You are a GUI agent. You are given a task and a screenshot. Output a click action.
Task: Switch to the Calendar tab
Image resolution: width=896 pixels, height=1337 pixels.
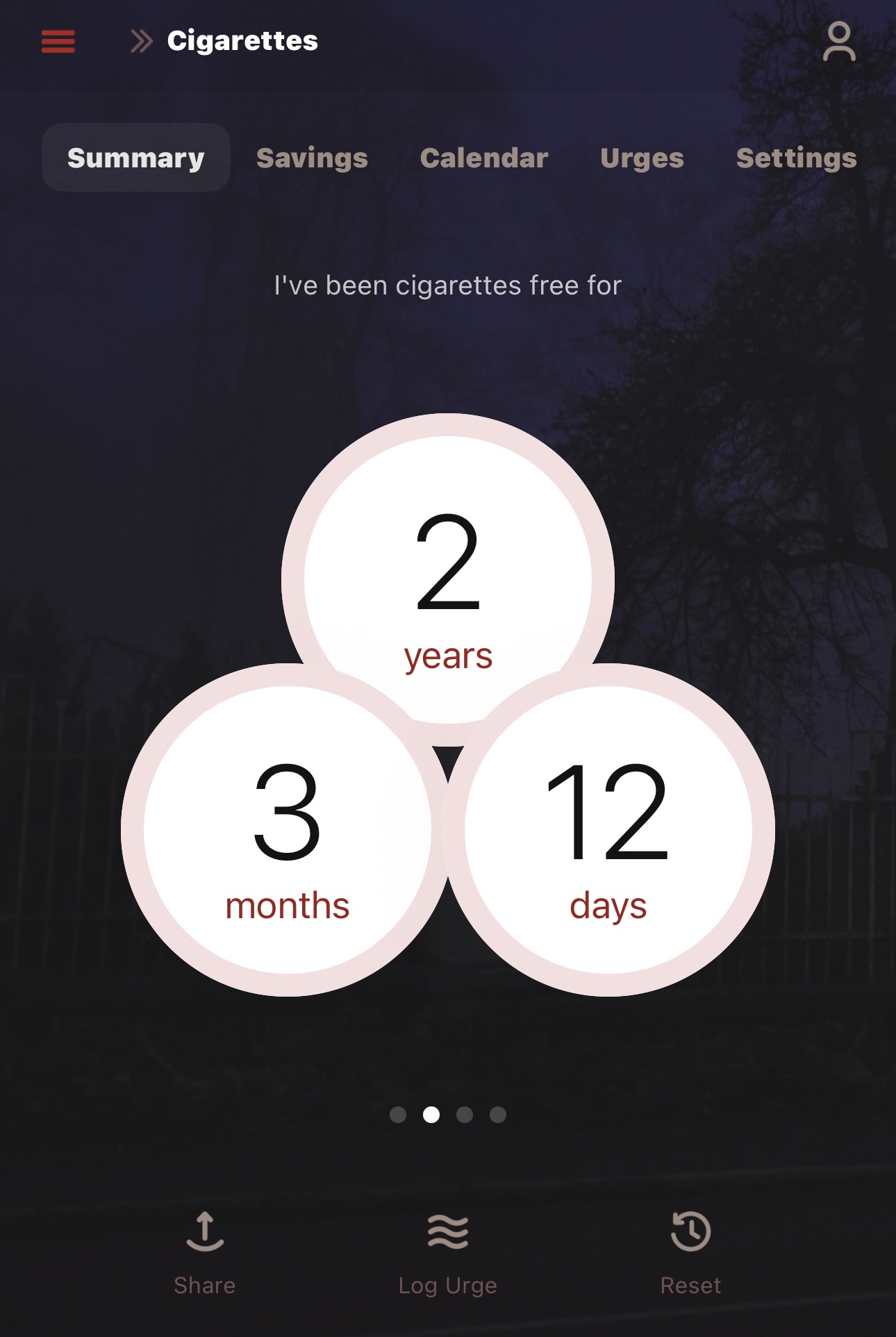(484, 158)
